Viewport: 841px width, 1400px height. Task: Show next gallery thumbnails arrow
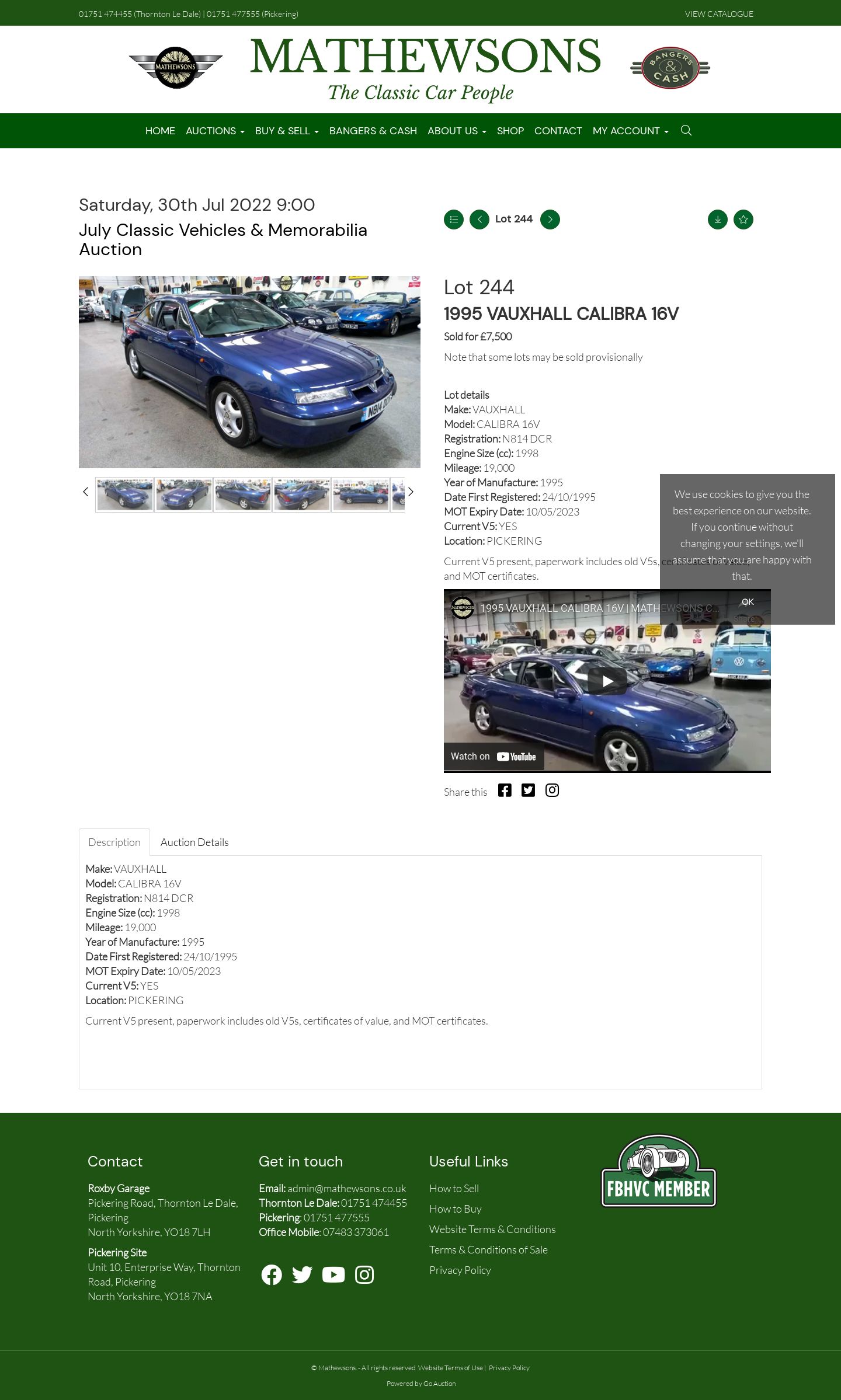pyautogui.click(x=411, y=492)
